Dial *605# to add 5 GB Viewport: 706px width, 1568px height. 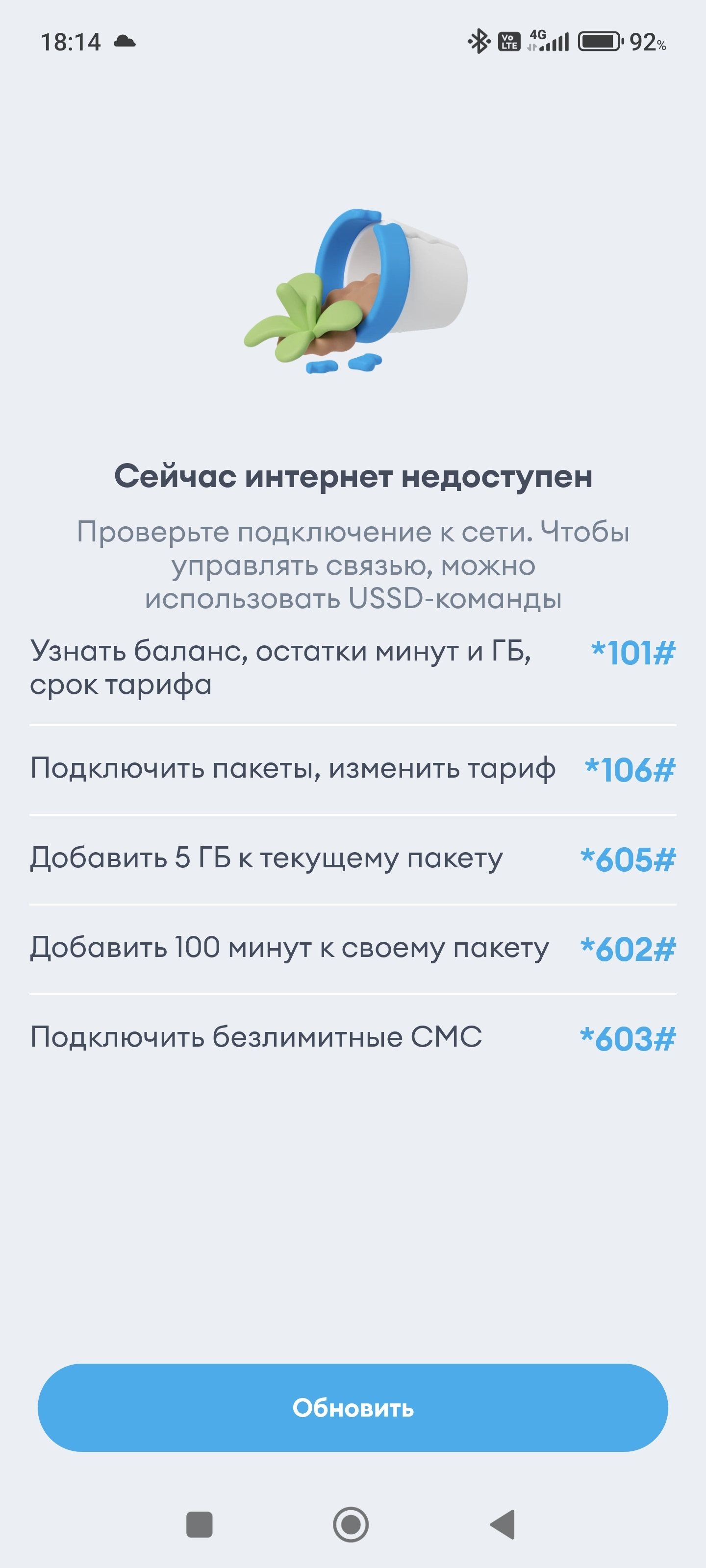pos(628,859)
